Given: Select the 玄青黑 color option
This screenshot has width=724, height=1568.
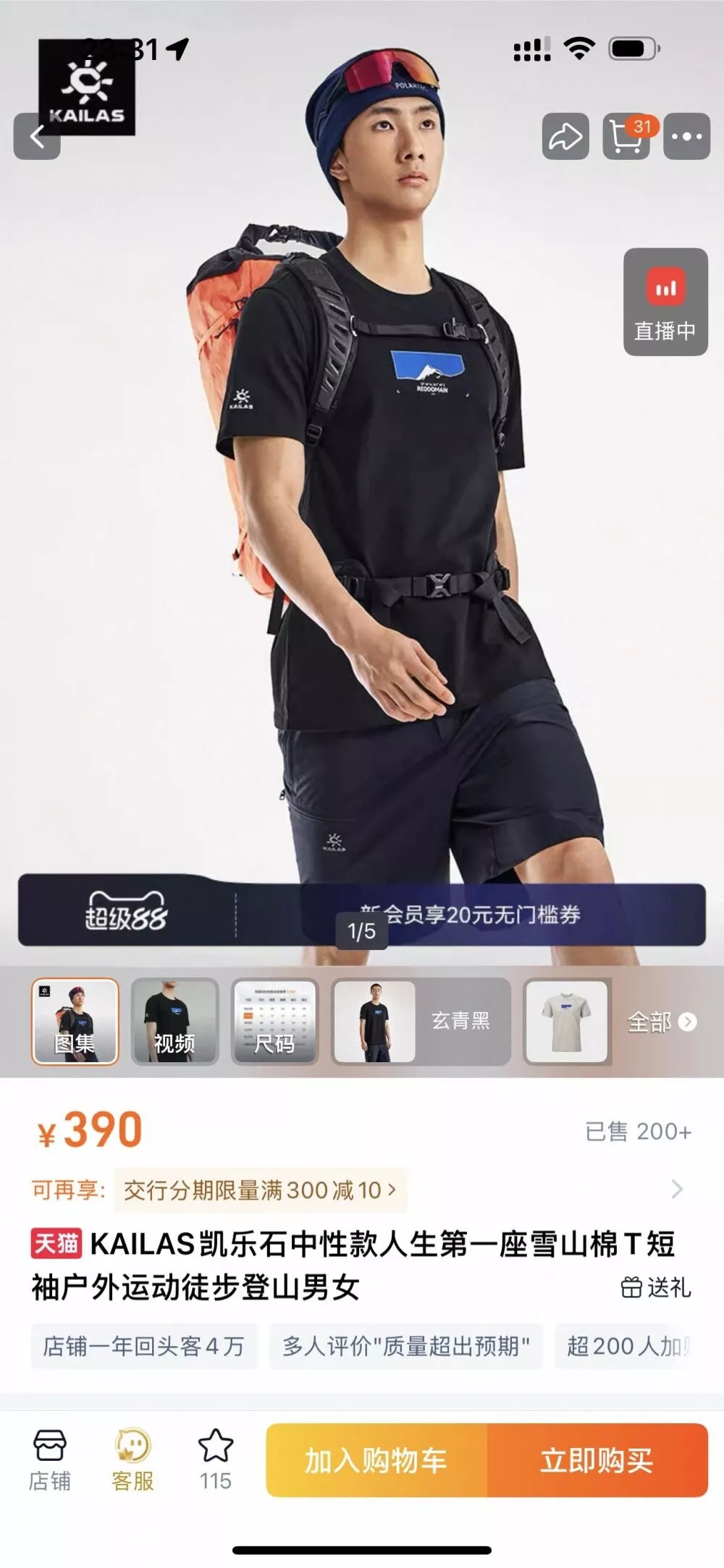Looking at the screenshot, I should click(421, 1022).
